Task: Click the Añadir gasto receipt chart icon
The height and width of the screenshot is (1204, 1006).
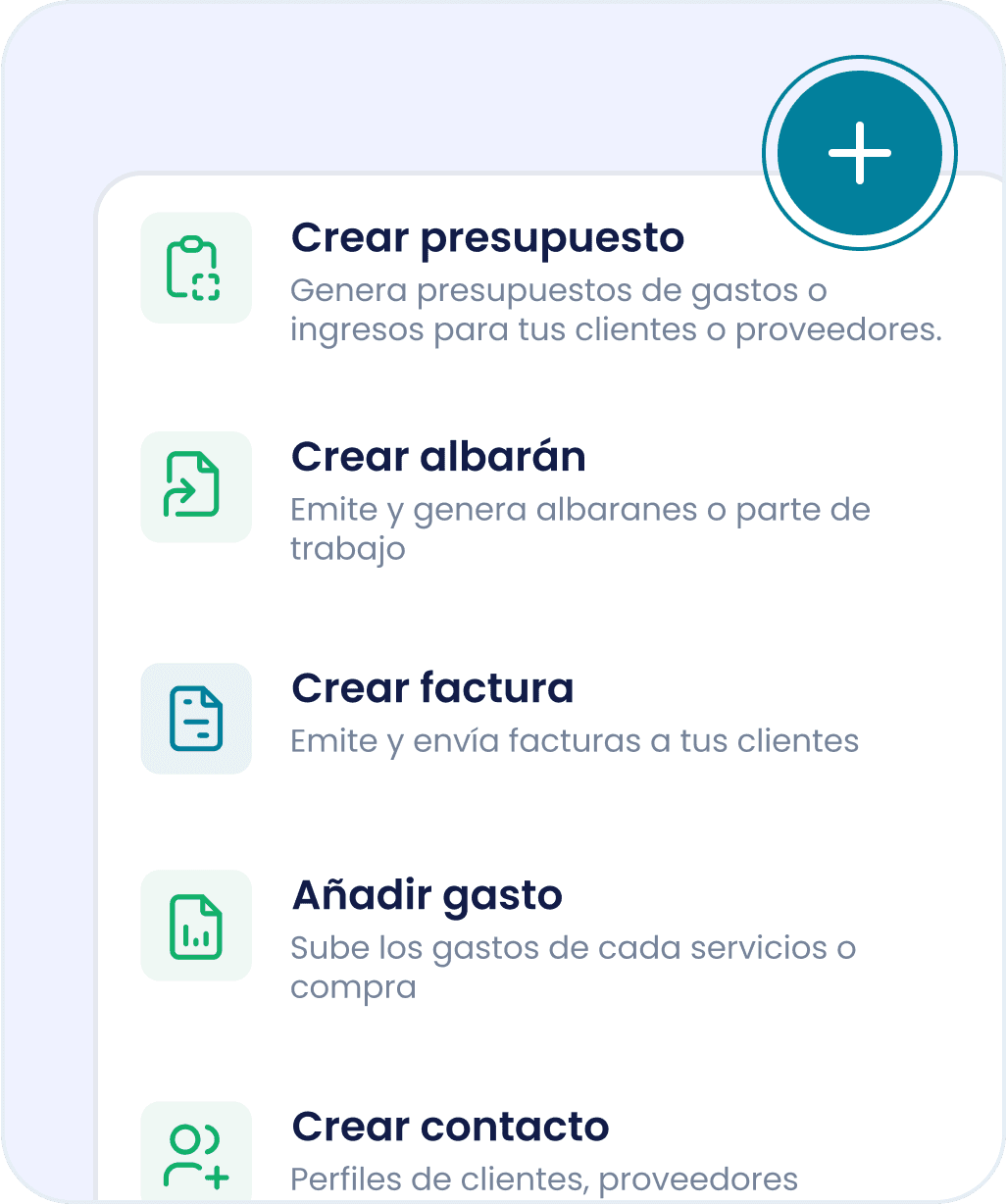Action: click(x=195, y=926)
